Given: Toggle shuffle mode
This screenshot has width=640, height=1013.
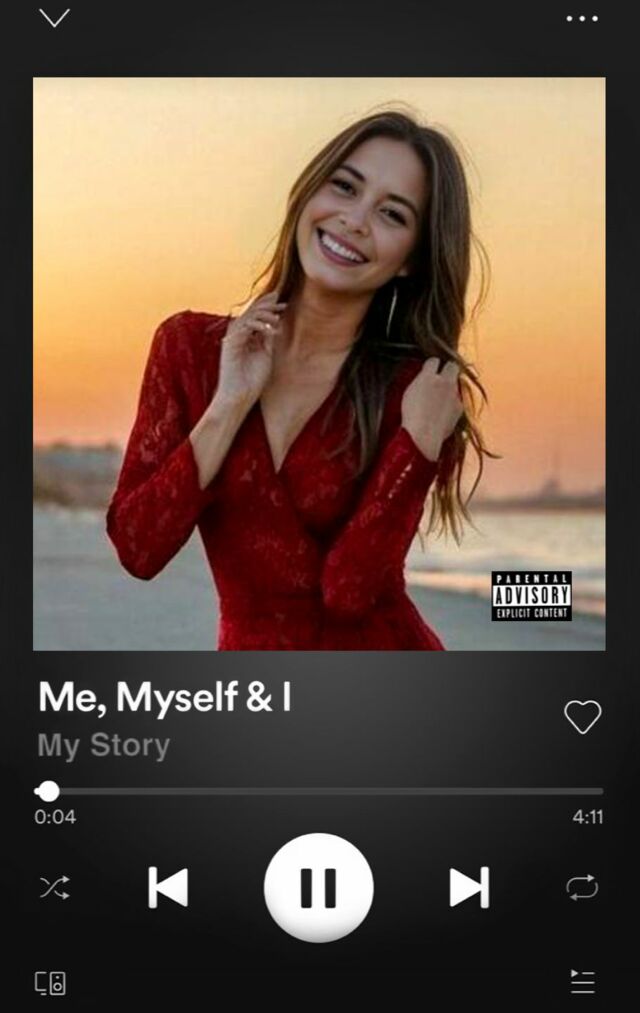Looking at the screenshot, I should click(x=54, y=887).
